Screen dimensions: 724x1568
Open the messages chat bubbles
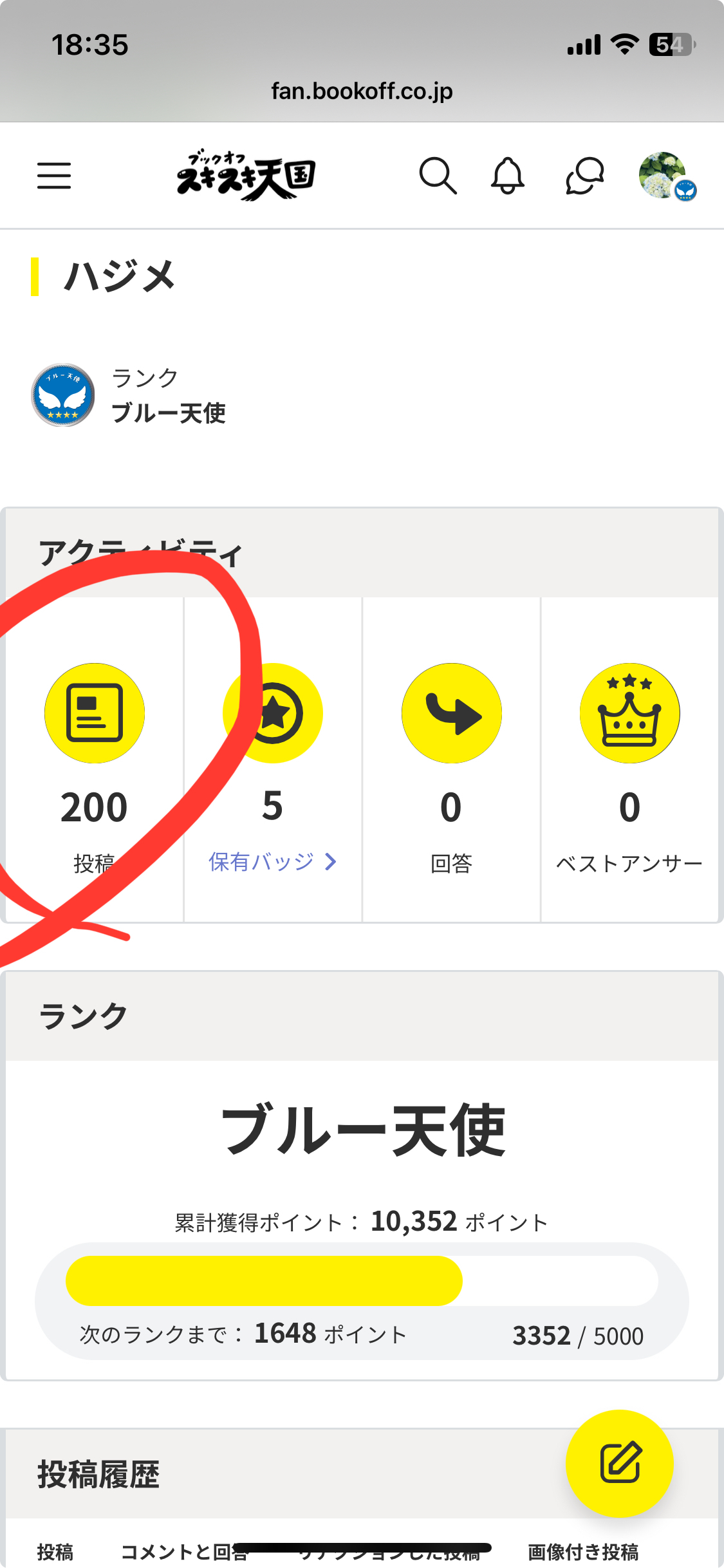point(584,175)
